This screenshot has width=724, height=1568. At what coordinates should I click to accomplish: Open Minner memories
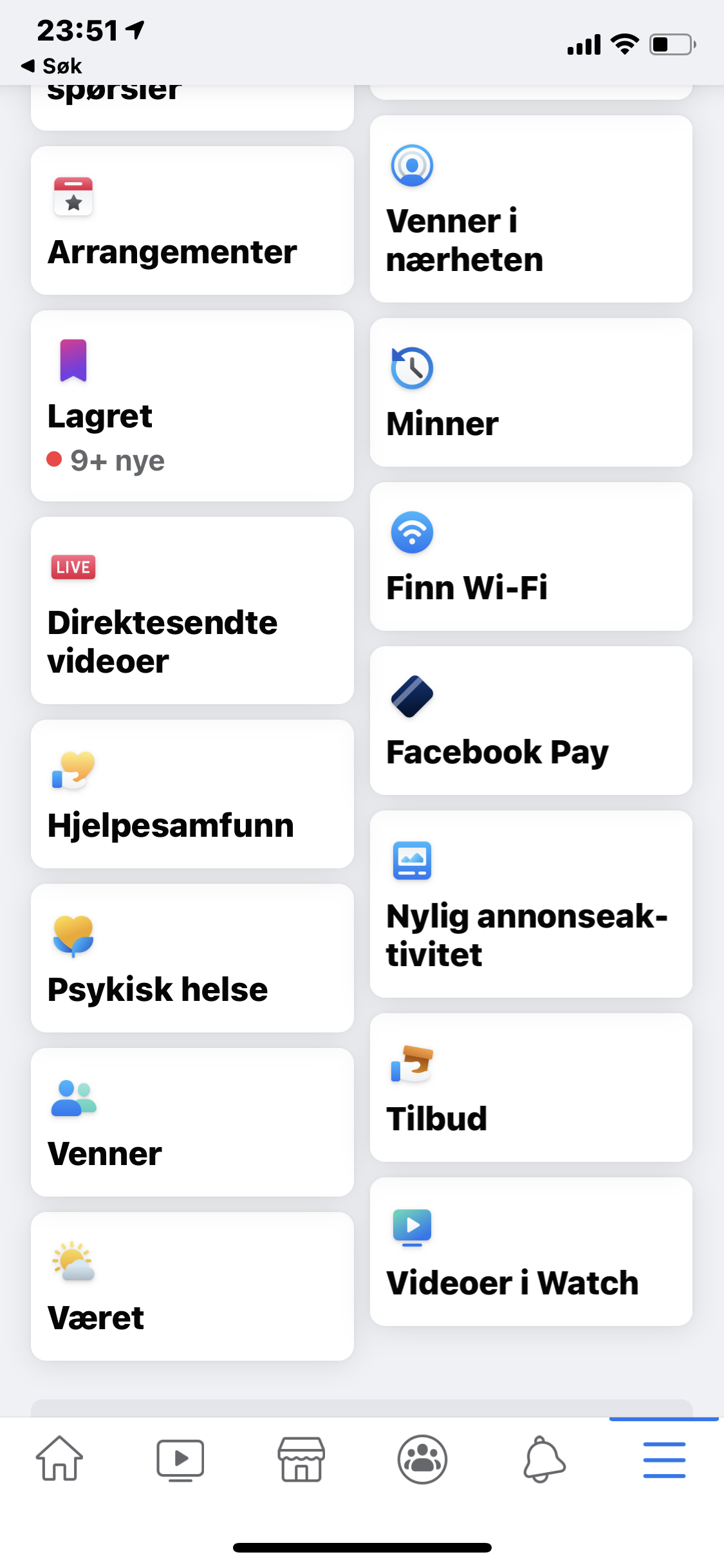531,393
